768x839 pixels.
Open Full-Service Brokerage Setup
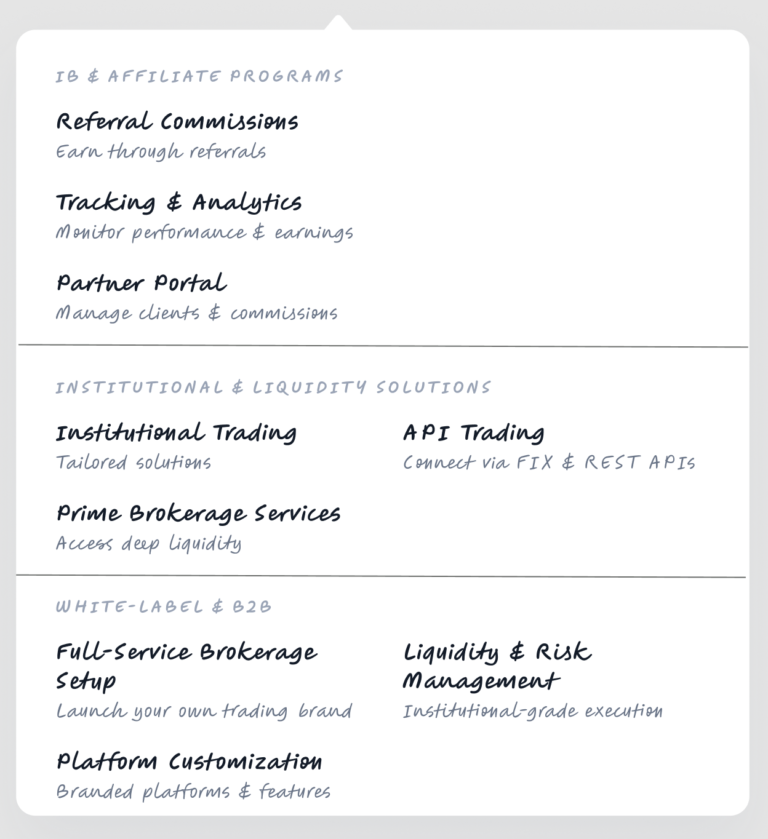pos(186,666)
